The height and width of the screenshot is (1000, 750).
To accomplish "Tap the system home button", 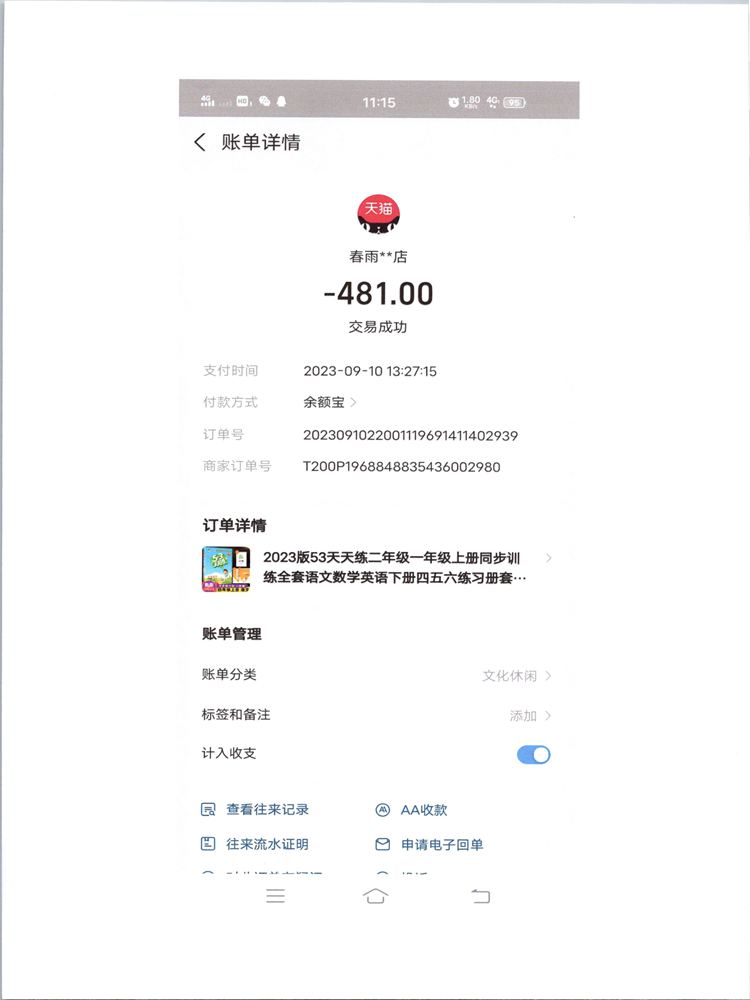I will (x=376, y=896).
